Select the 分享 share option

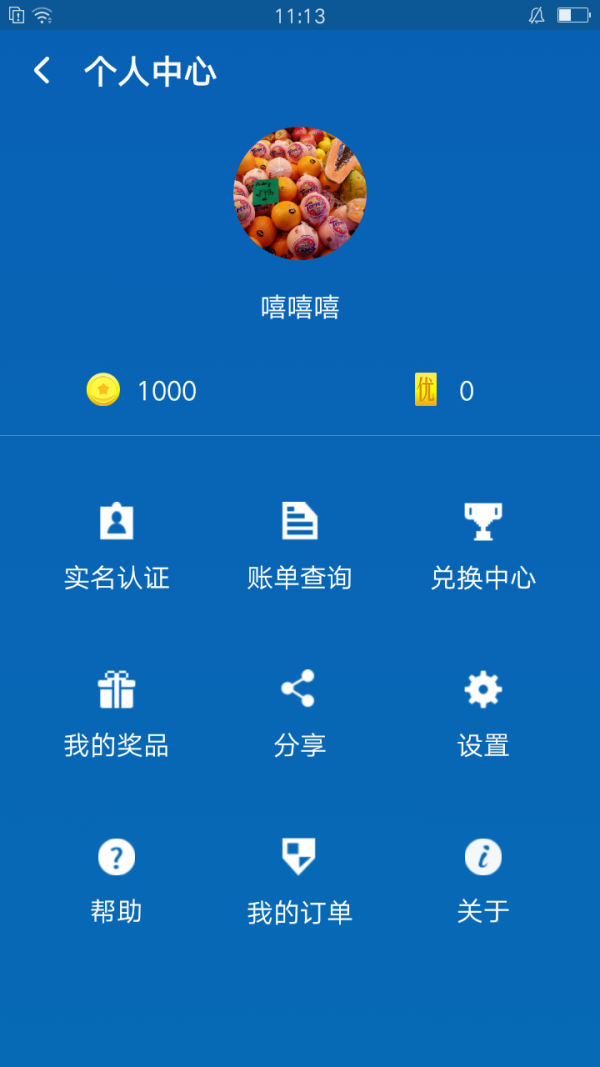(299, 713)
